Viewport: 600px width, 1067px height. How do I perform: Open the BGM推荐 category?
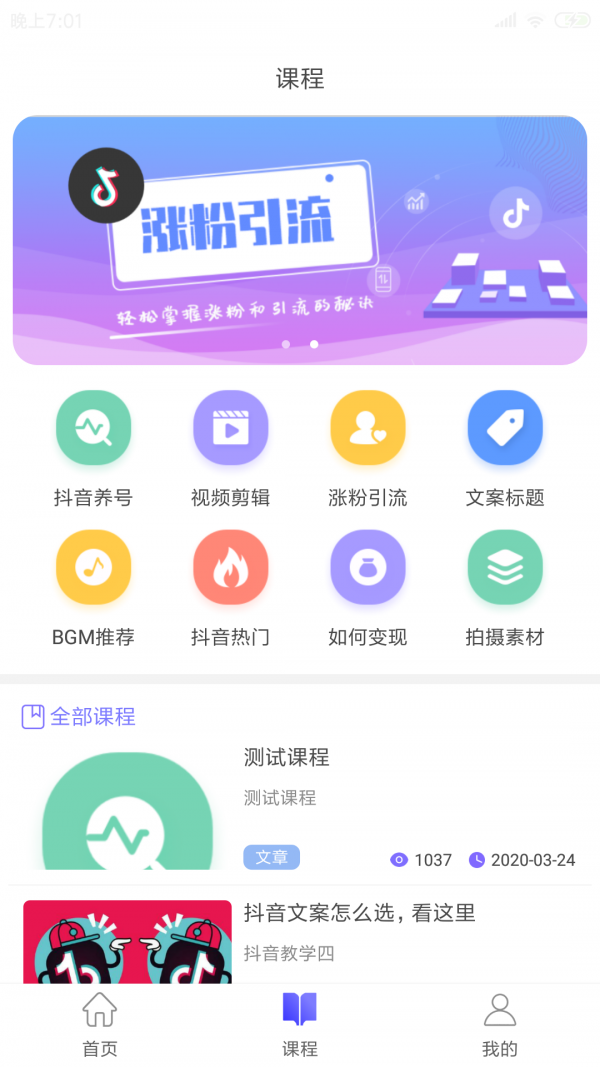click(x=93, y=568)
